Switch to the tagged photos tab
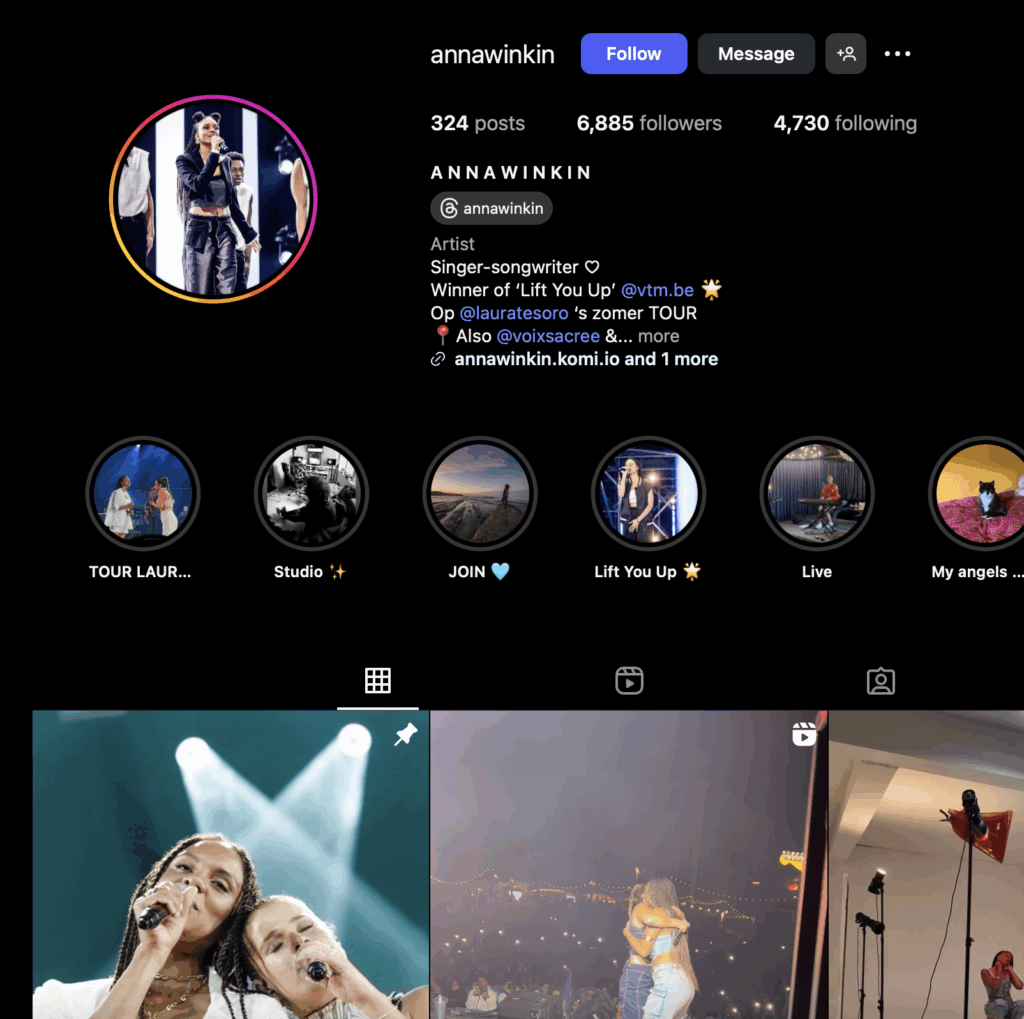The width and height of the screenshot is (1024, 1019). (880, 681)
